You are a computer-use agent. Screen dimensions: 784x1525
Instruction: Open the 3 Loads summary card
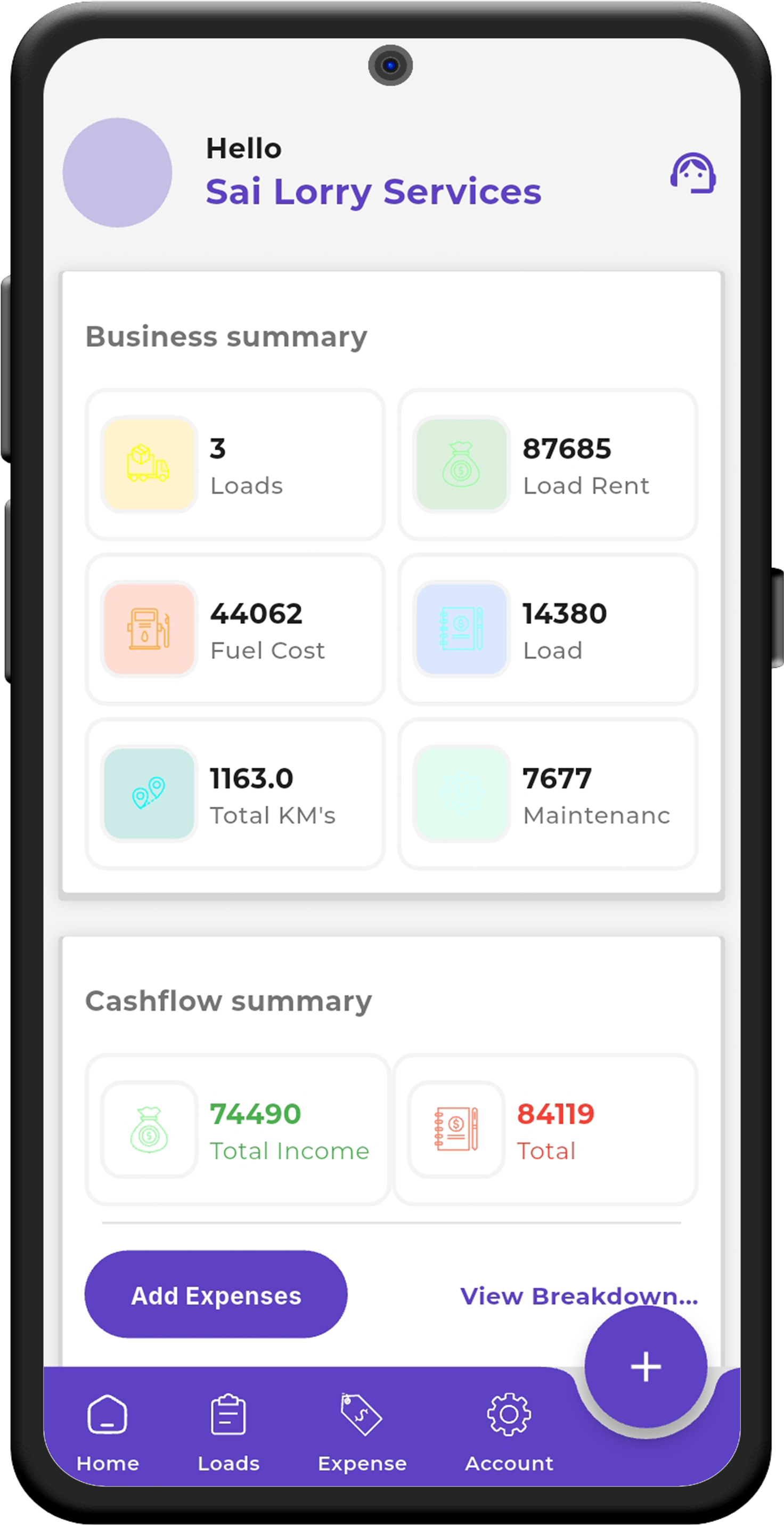pyautogui.click(x=235, y=464)
